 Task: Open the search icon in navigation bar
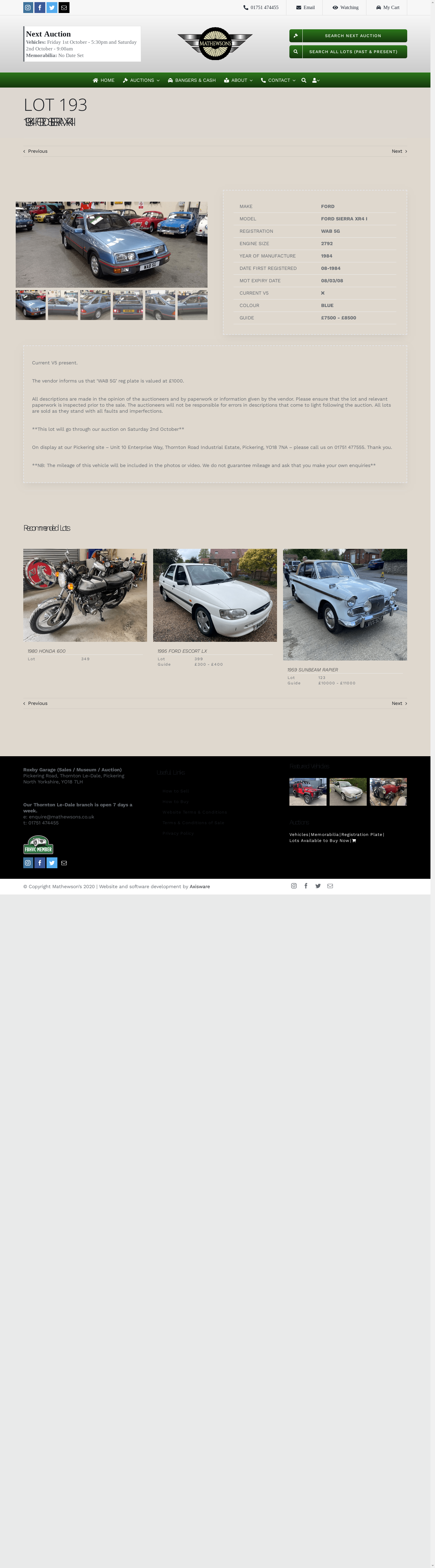304,80
